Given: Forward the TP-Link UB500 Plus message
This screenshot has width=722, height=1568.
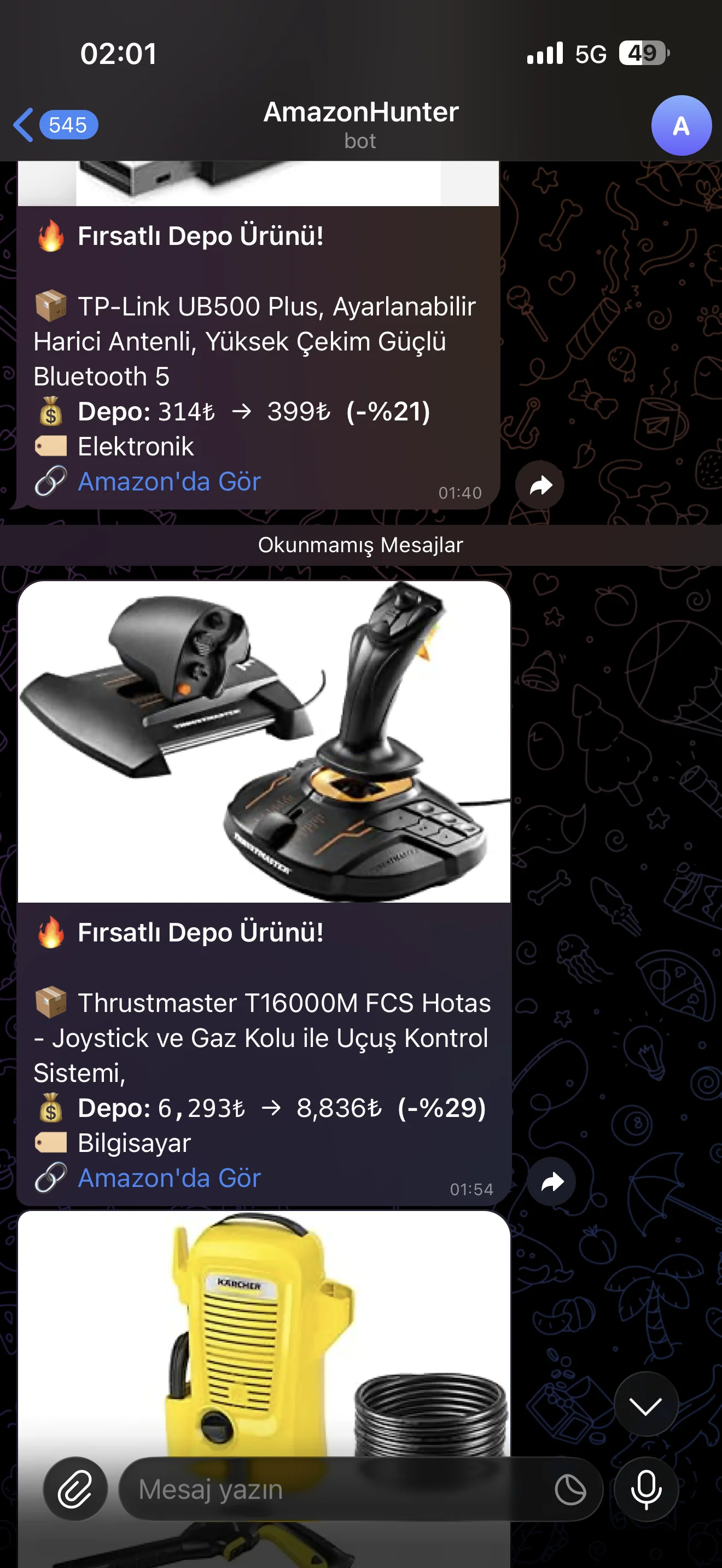Looking at the screenshot, I should pyautogui.click(x=539, y=485).
